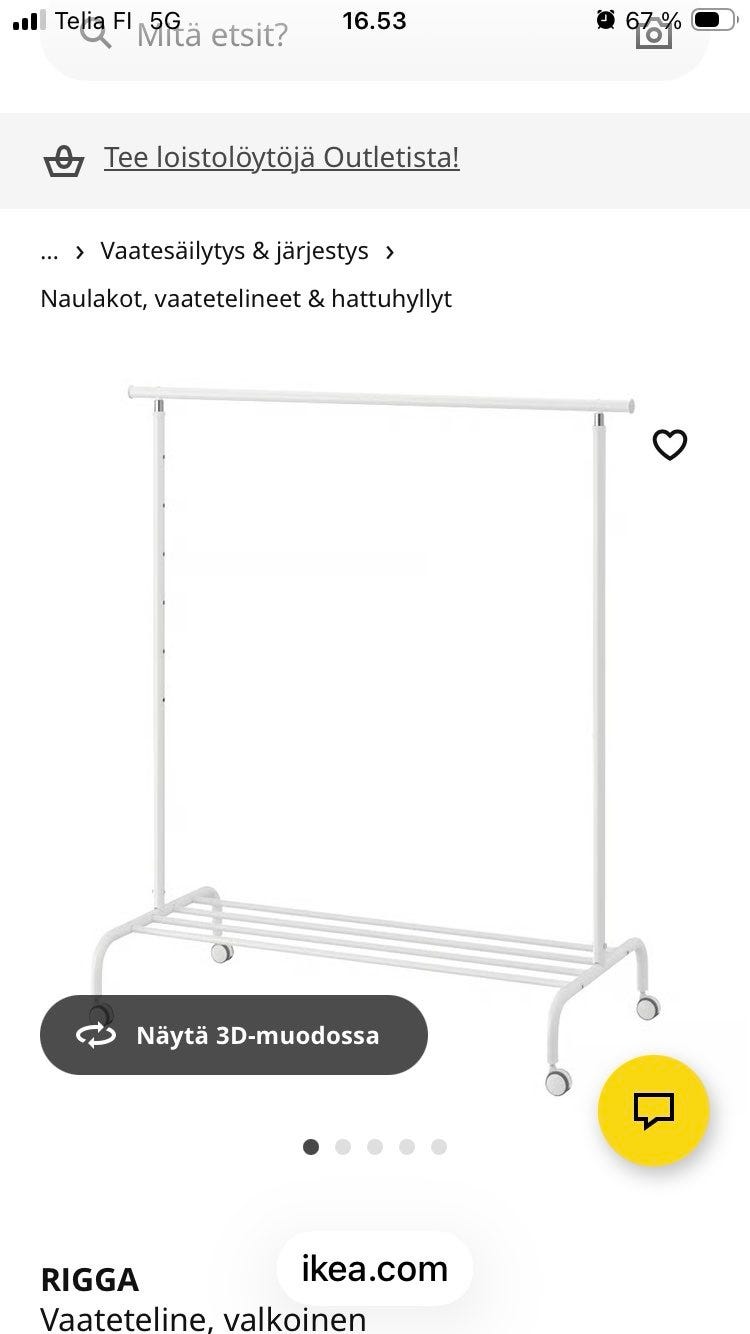Open the yellow chat bubble
Viewport: 750px width, 1334px height.
(x=654, y=1110)
